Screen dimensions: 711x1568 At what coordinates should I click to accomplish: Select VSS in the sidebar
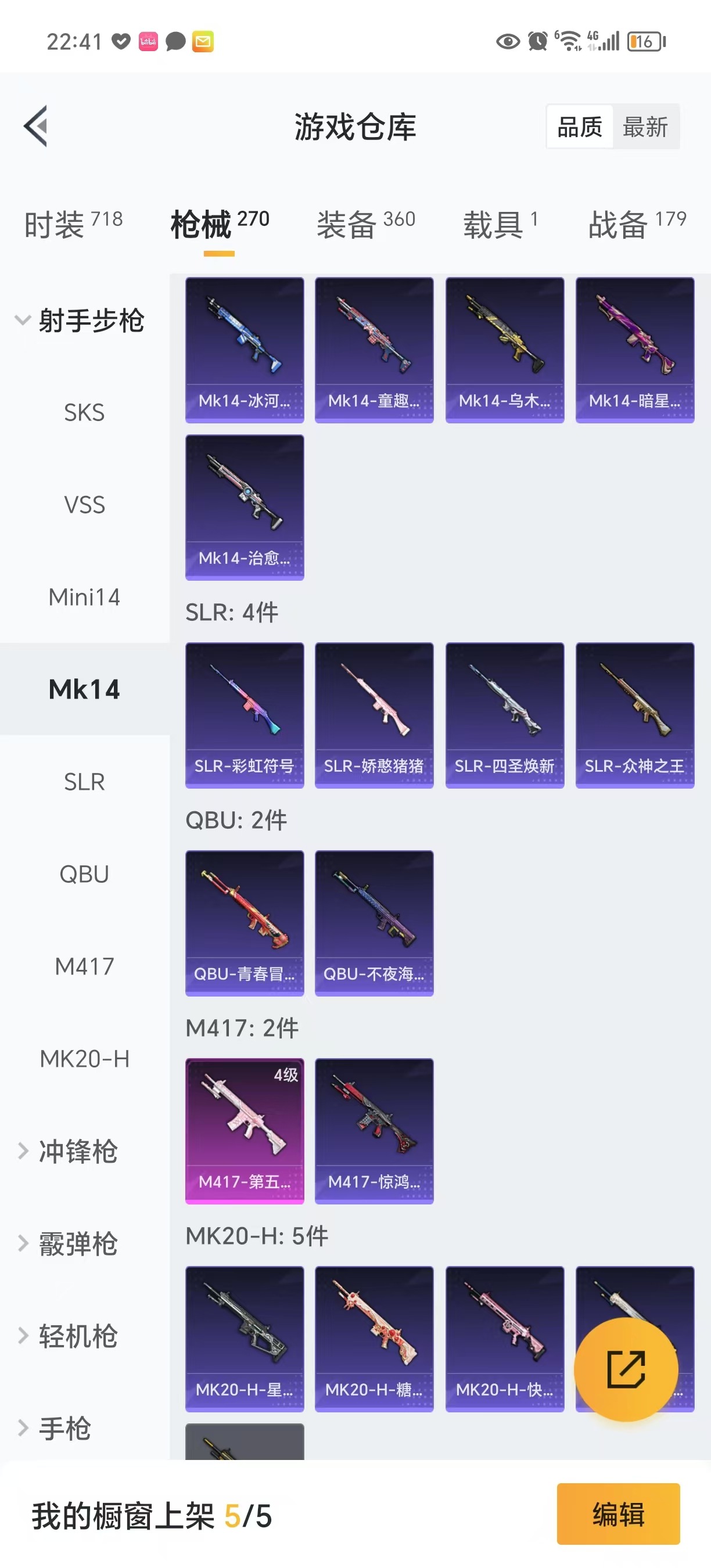tap(85, 505)
